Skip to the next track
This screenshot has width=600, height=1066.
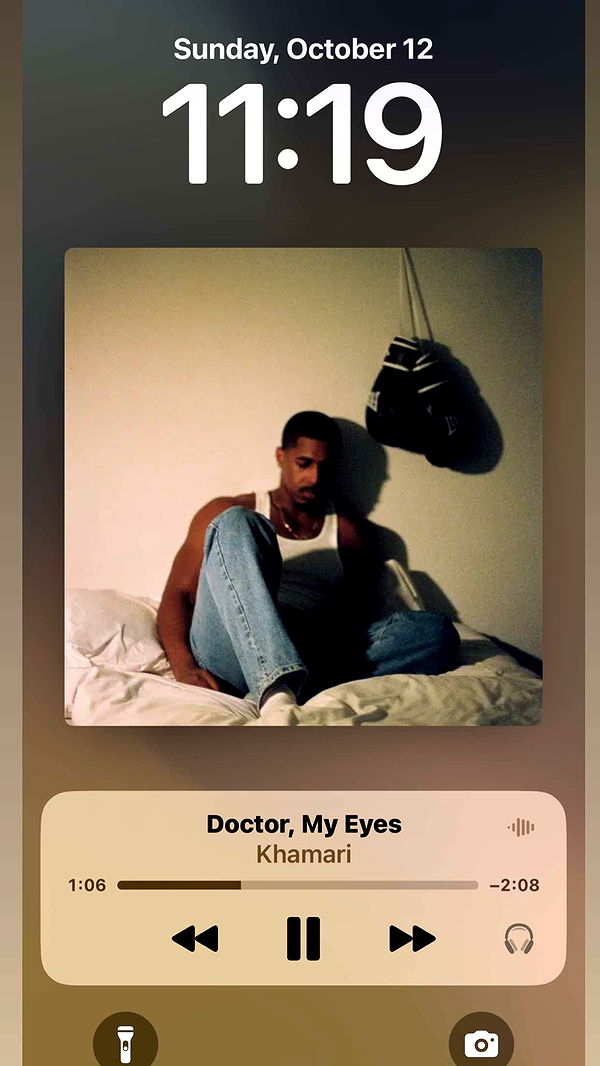[412, 938]
